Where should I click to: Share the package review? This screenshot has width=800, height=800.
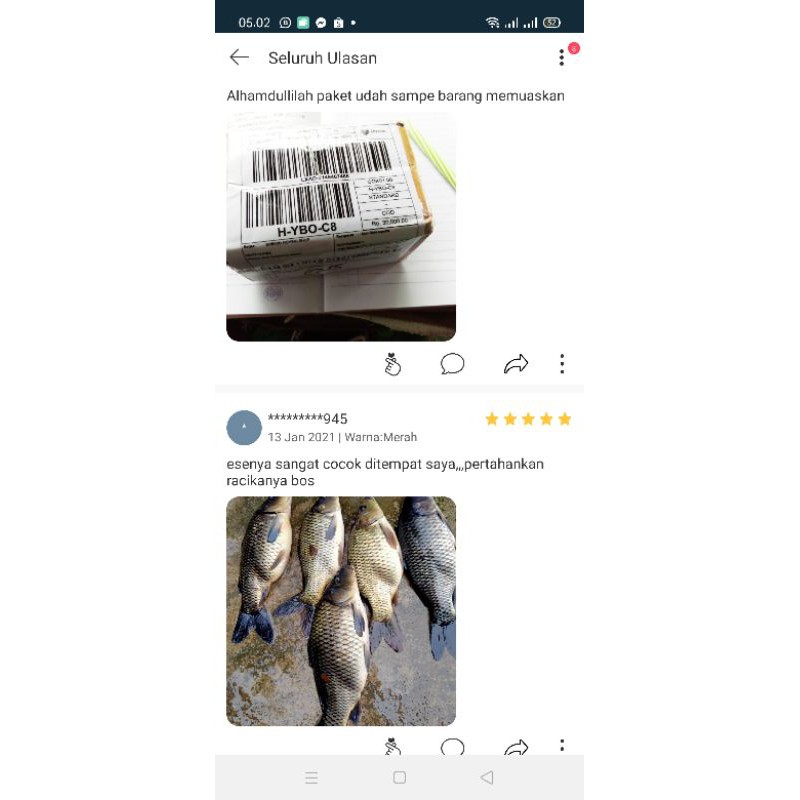tap(515, 364)
